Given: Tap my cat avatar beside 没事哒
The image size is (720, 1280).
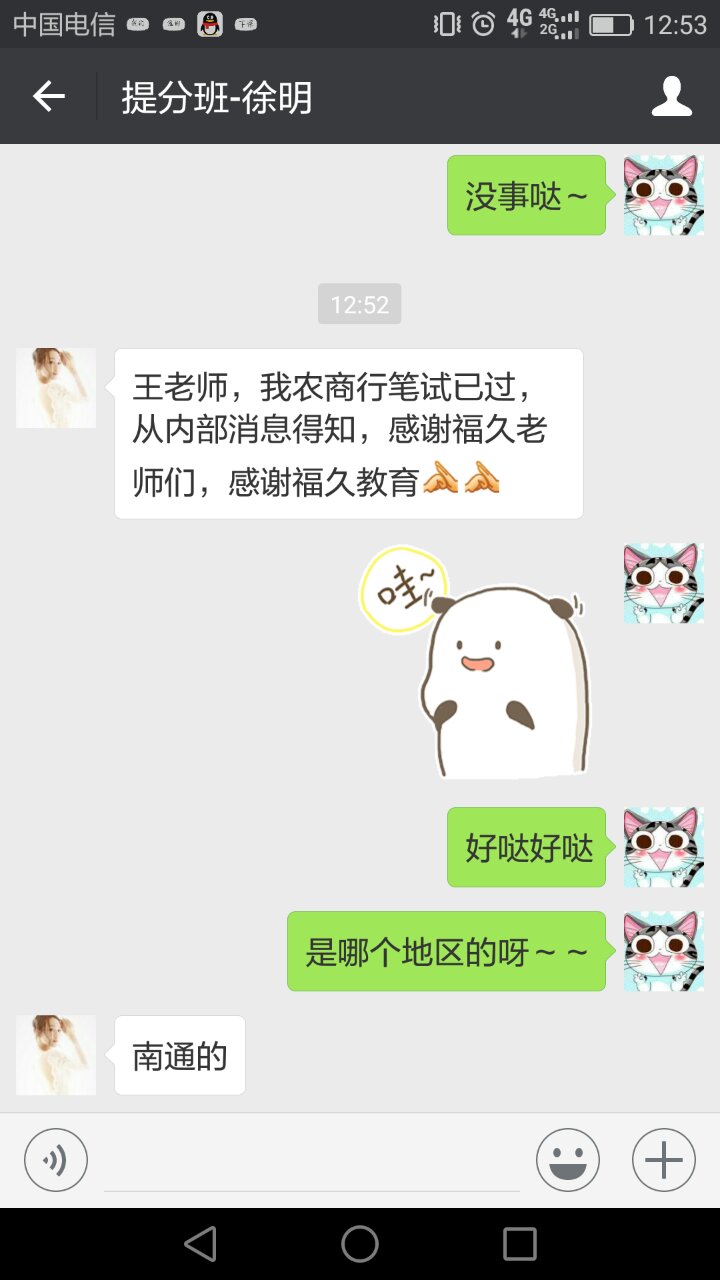Looking at the screenshot, I should click(663, 195).
